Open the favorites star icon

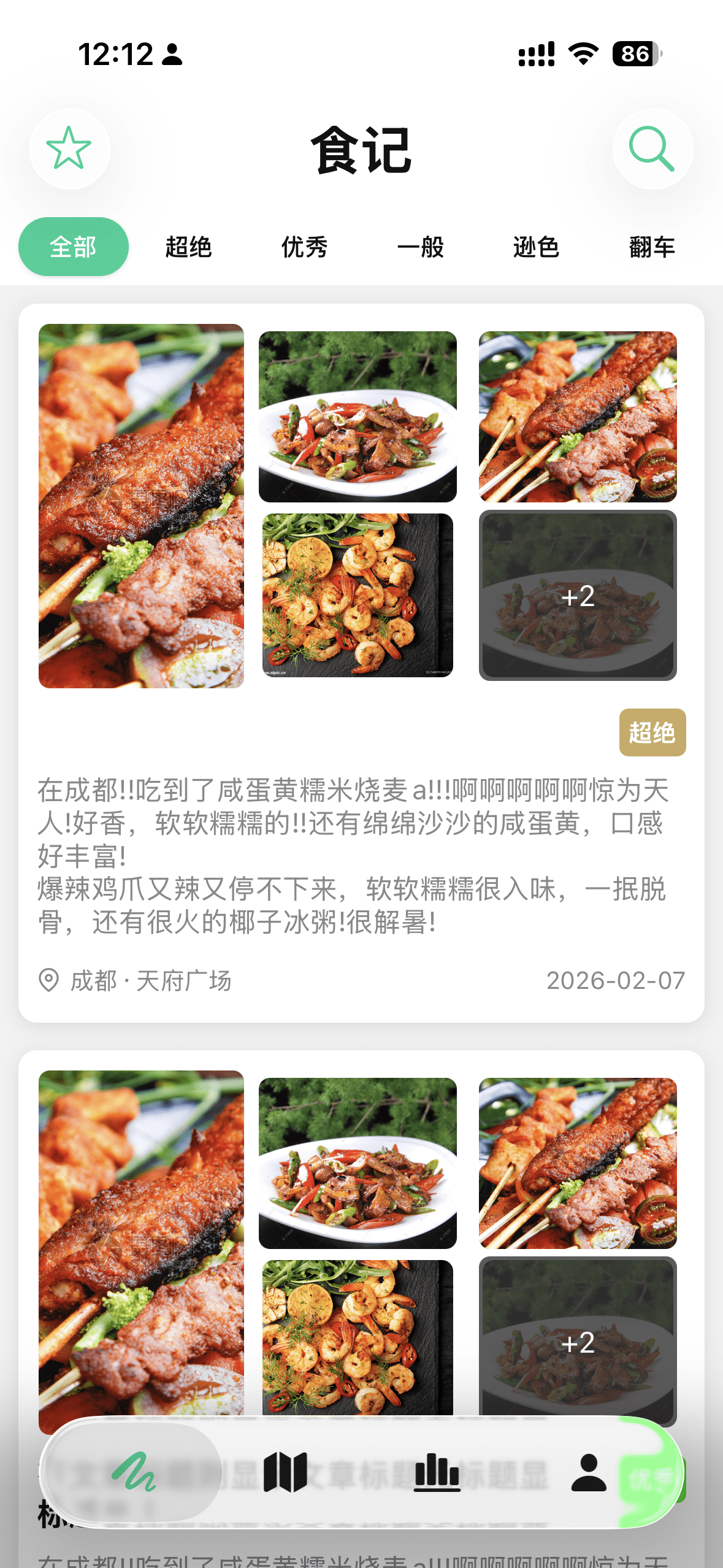[x=69, y=149]
